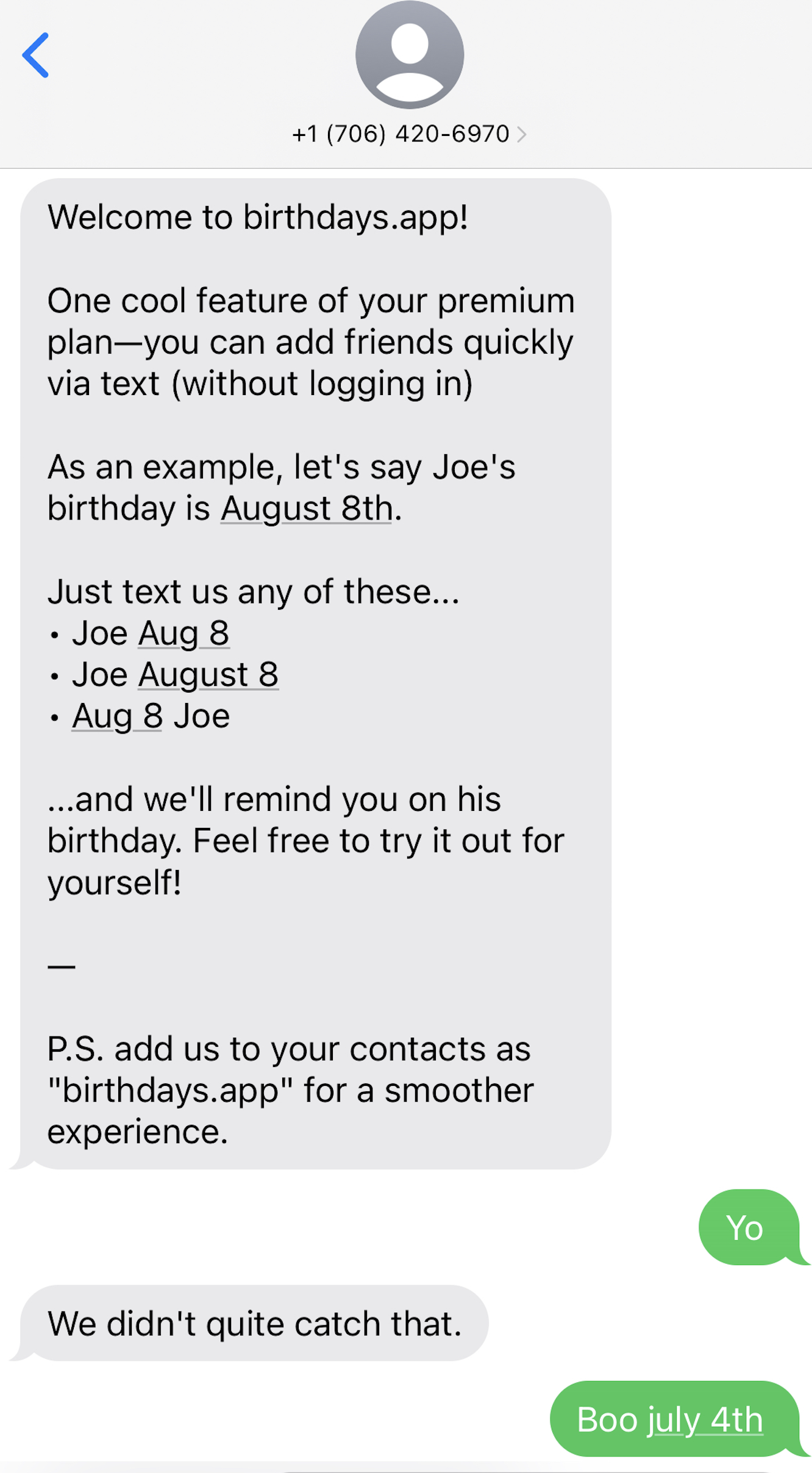The width and height of the screenshot is (812, 1473).
Task: Go back to the messages list
Action: pos(35,55)
